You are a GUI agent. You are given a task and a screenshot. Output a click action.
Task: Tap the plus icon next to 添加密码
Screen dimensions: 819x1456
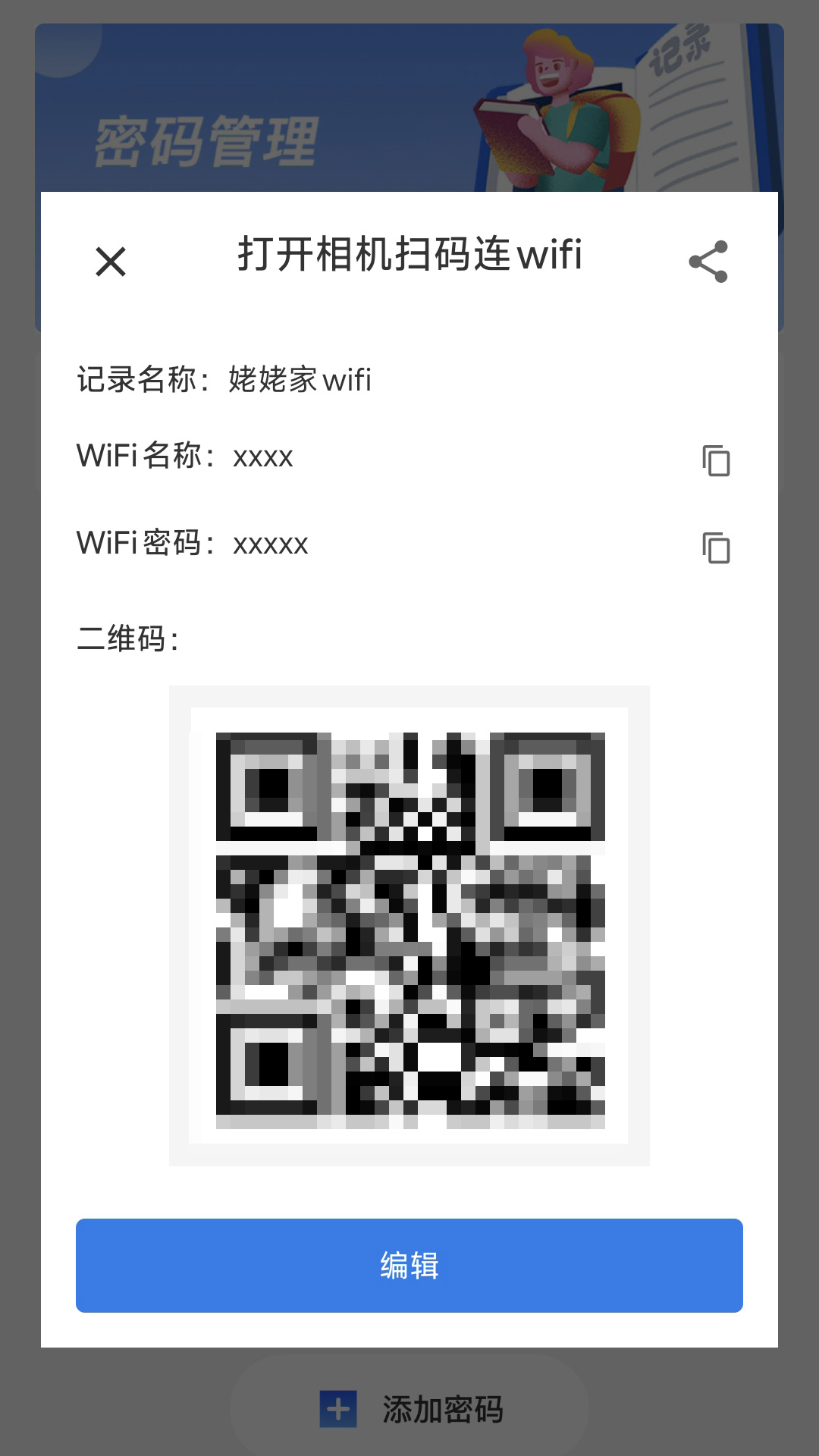pos(339,1408)
